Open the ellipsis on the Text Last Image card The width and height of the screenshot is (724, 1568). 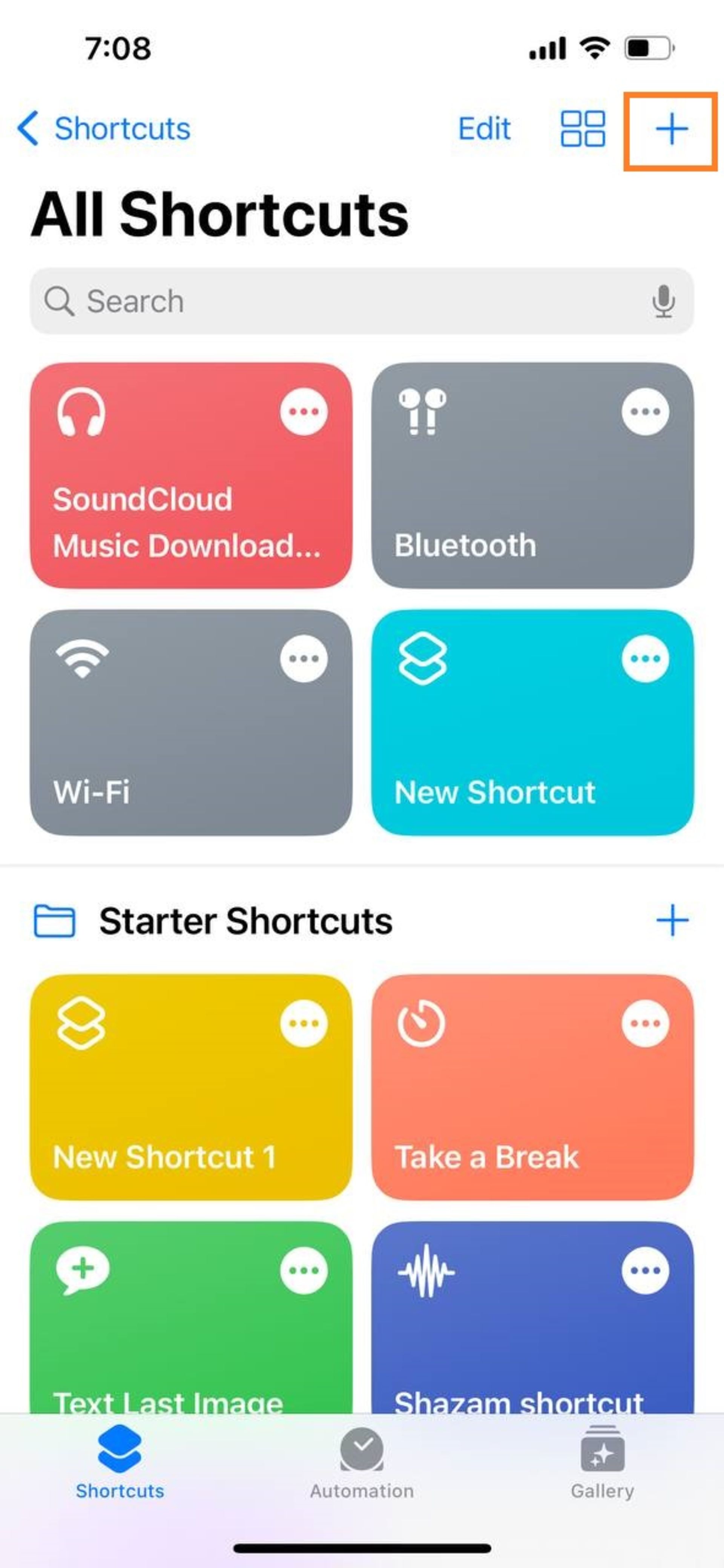[x=304, y=1270]
